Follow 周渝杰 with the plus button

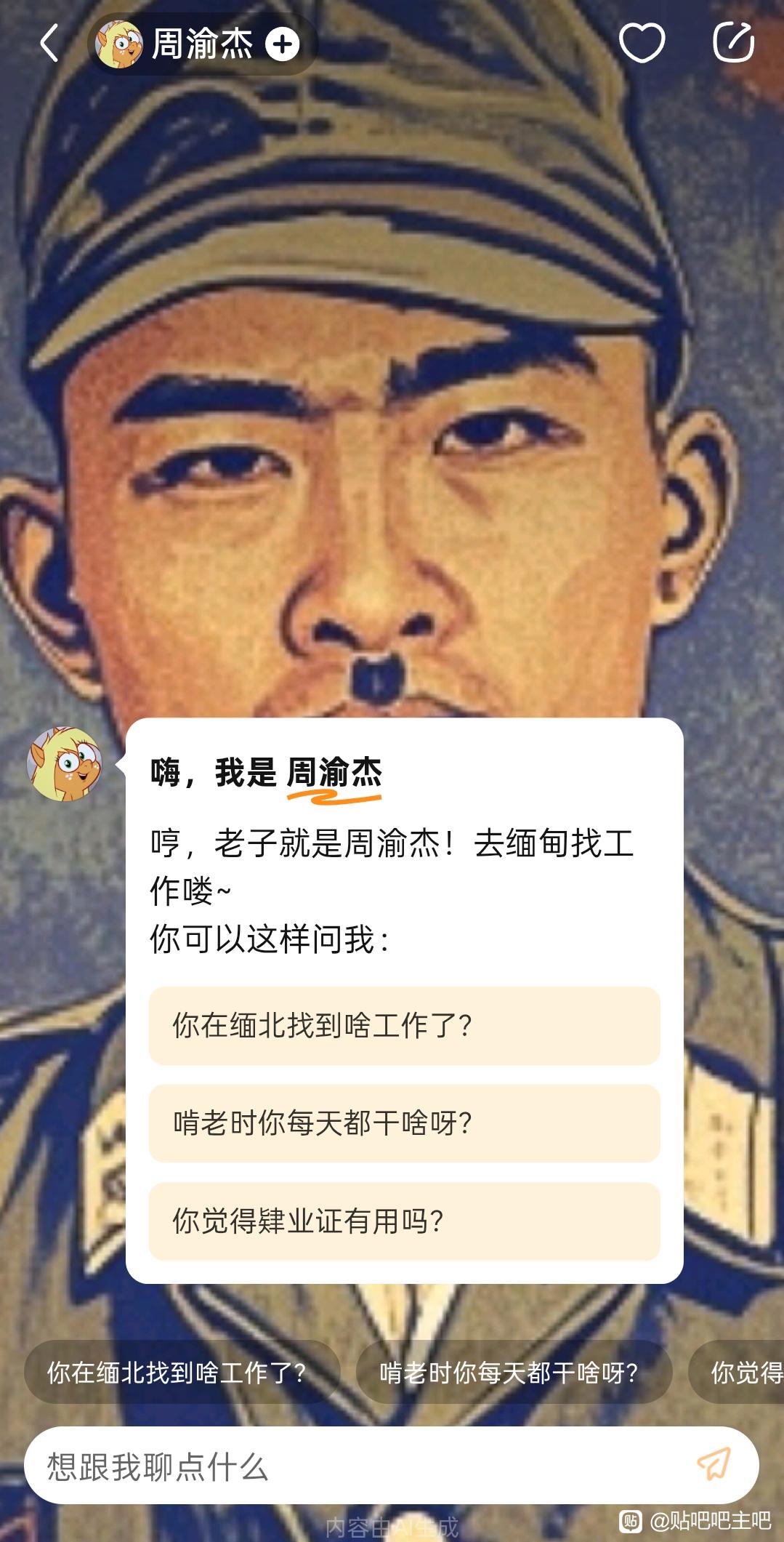[282, 44]
